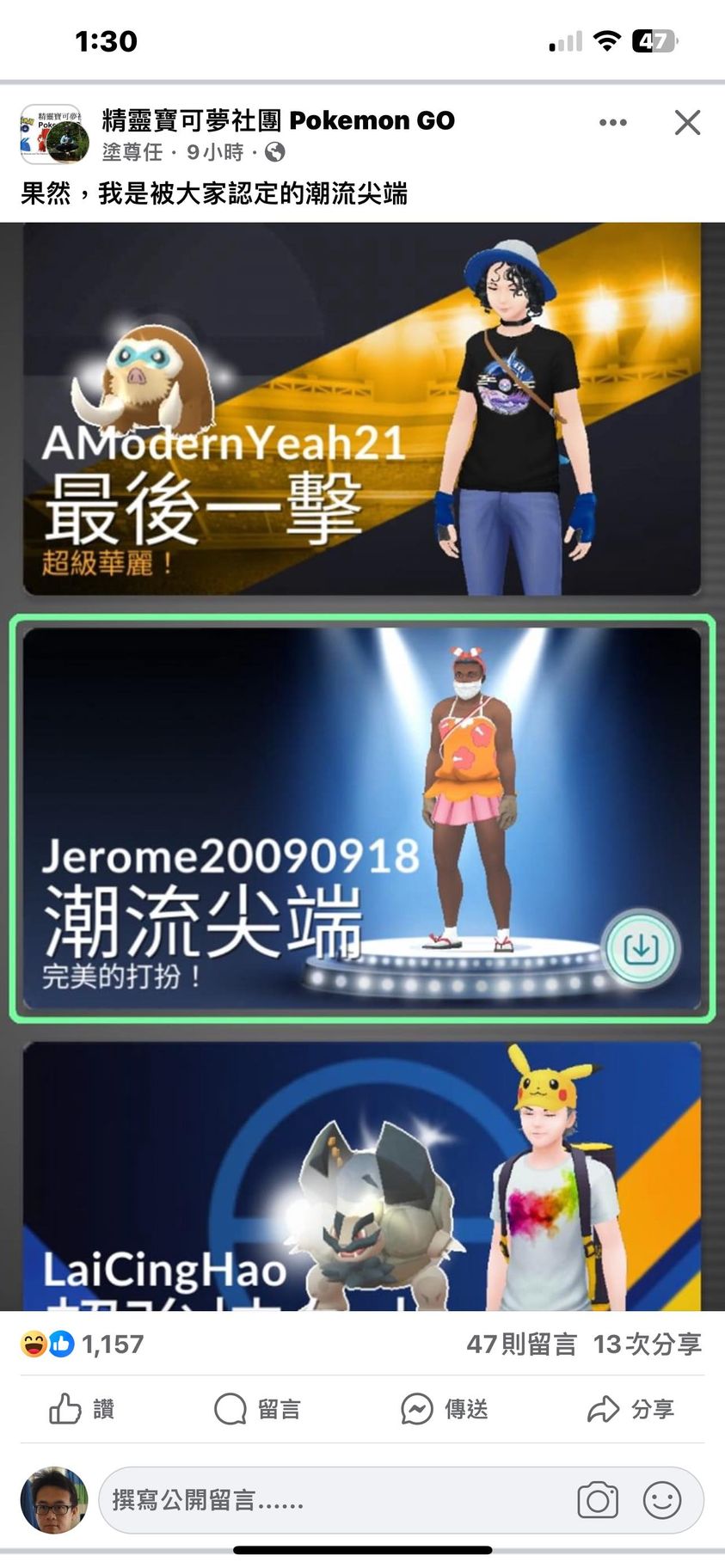Open the post's screenshot image
Viewport: 725px width, 1568px height.
point(362,765)
